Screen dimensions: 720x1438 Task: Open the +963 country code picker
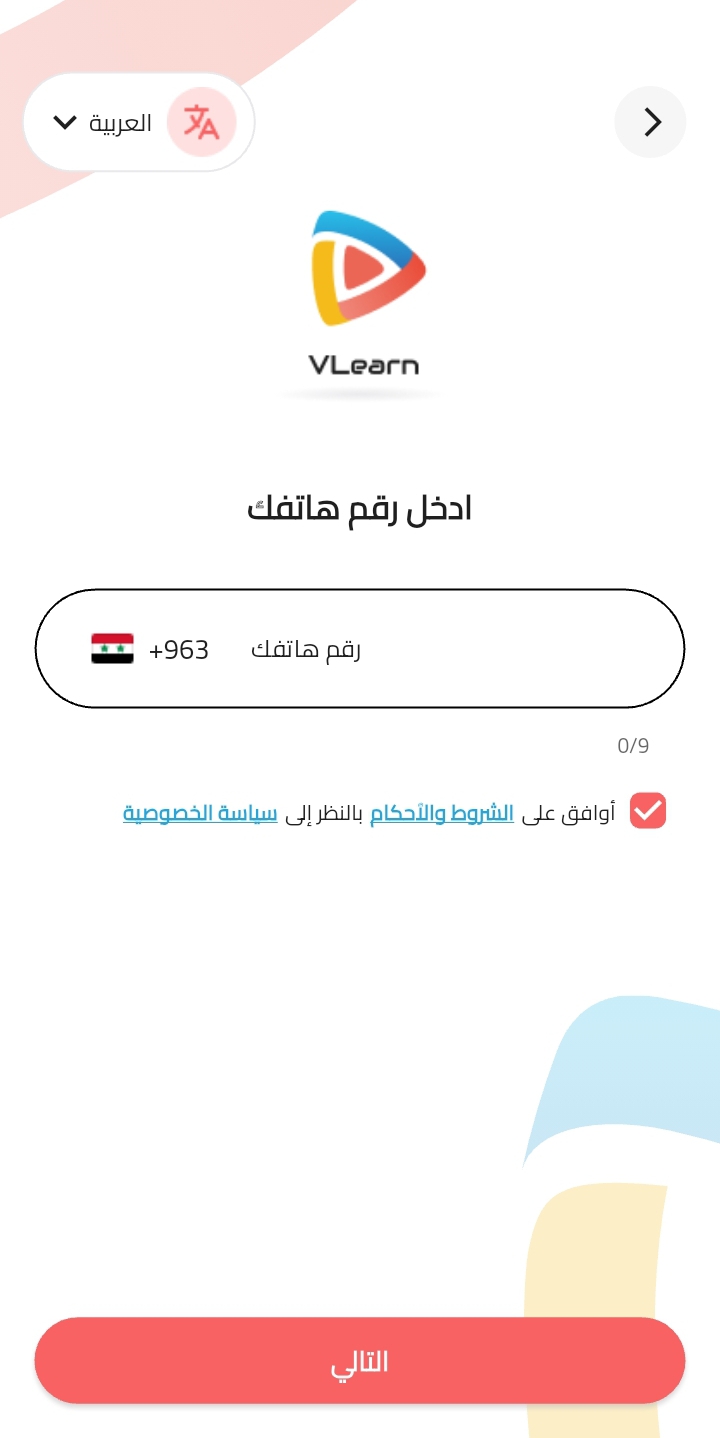(x=150, y=649)
